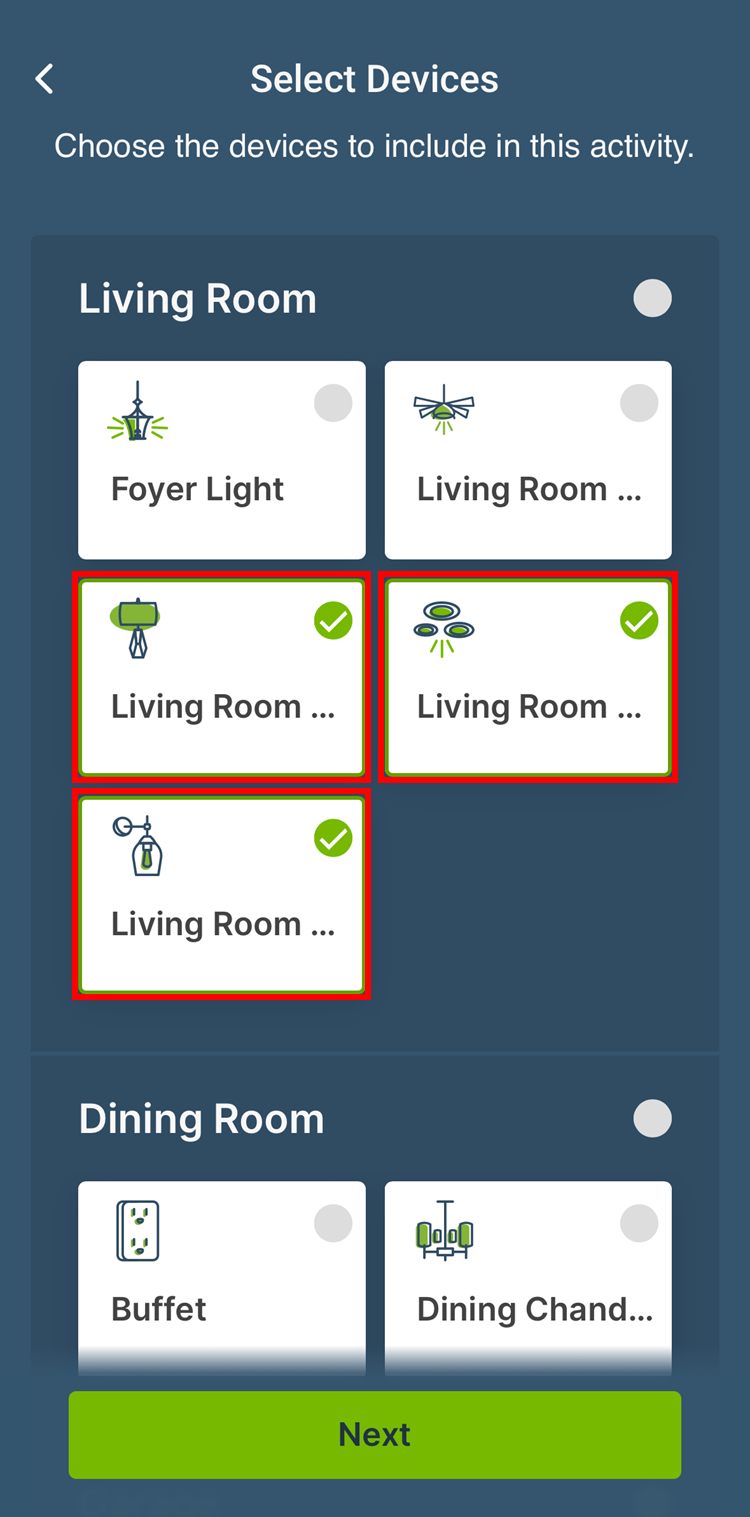Image resolution: width=750 pixels, height=1517 pixels.
Task: Click the ceiling fan light icon
Action: [x=443, y=408]
